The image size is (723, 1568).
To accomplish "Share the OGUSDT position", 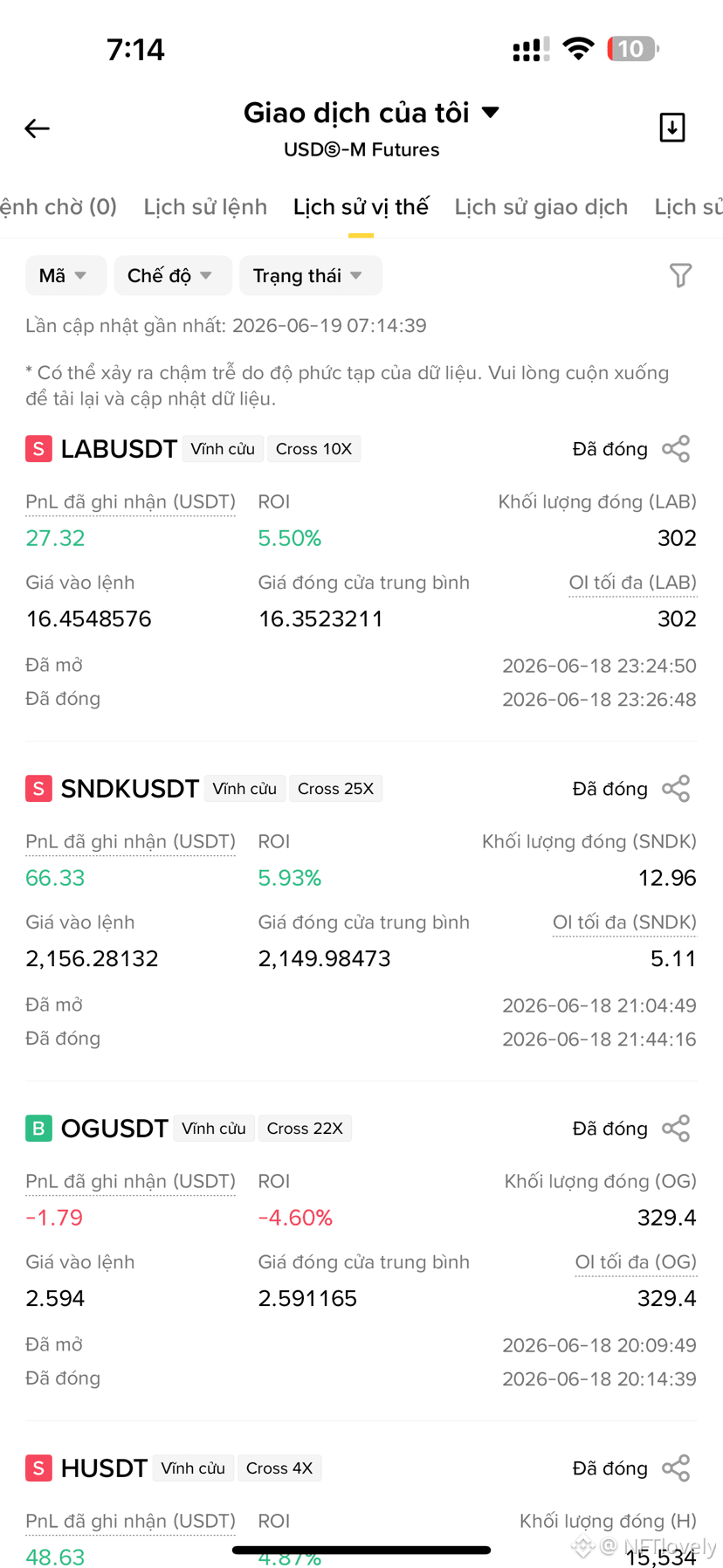I will (x=676, y=1129).
